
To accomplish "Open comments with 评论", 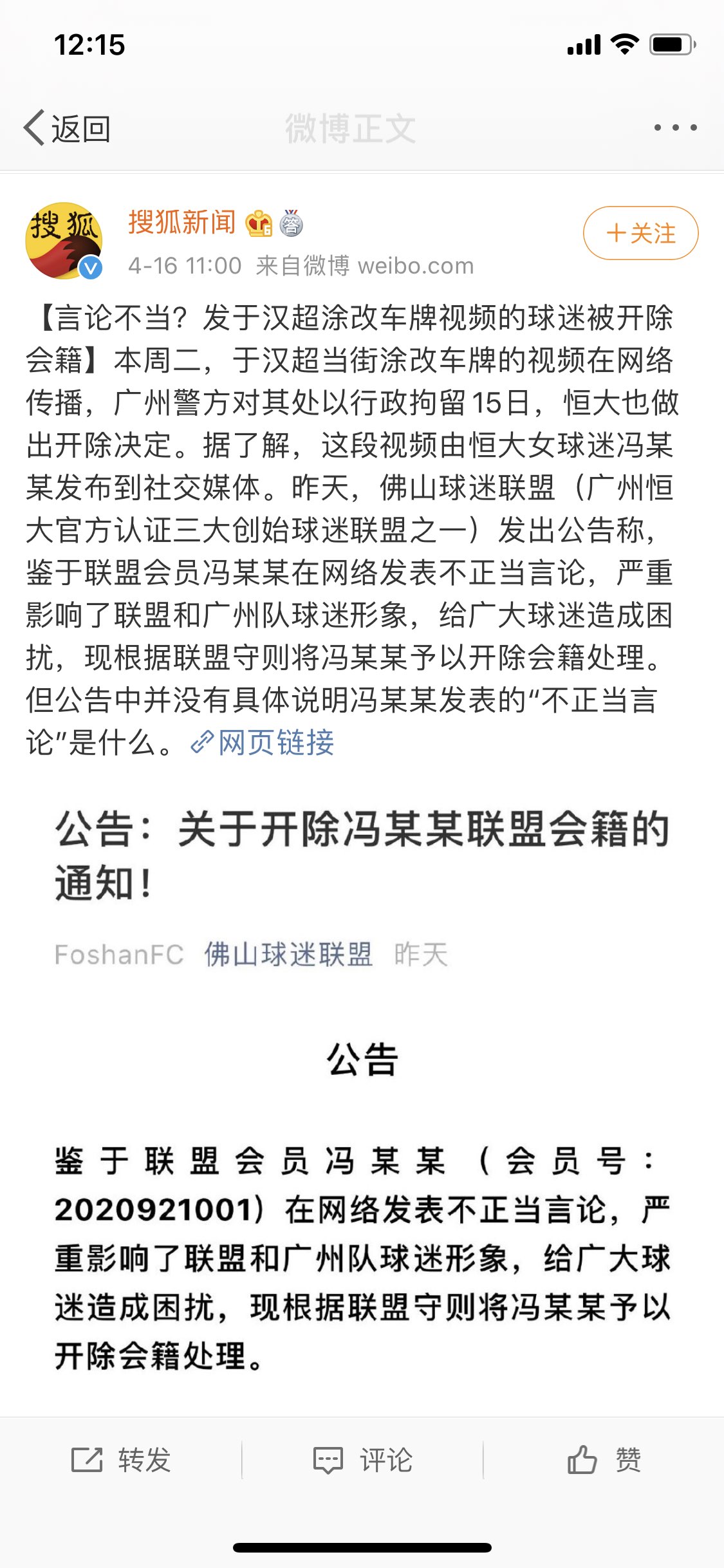I will 362,1460.
